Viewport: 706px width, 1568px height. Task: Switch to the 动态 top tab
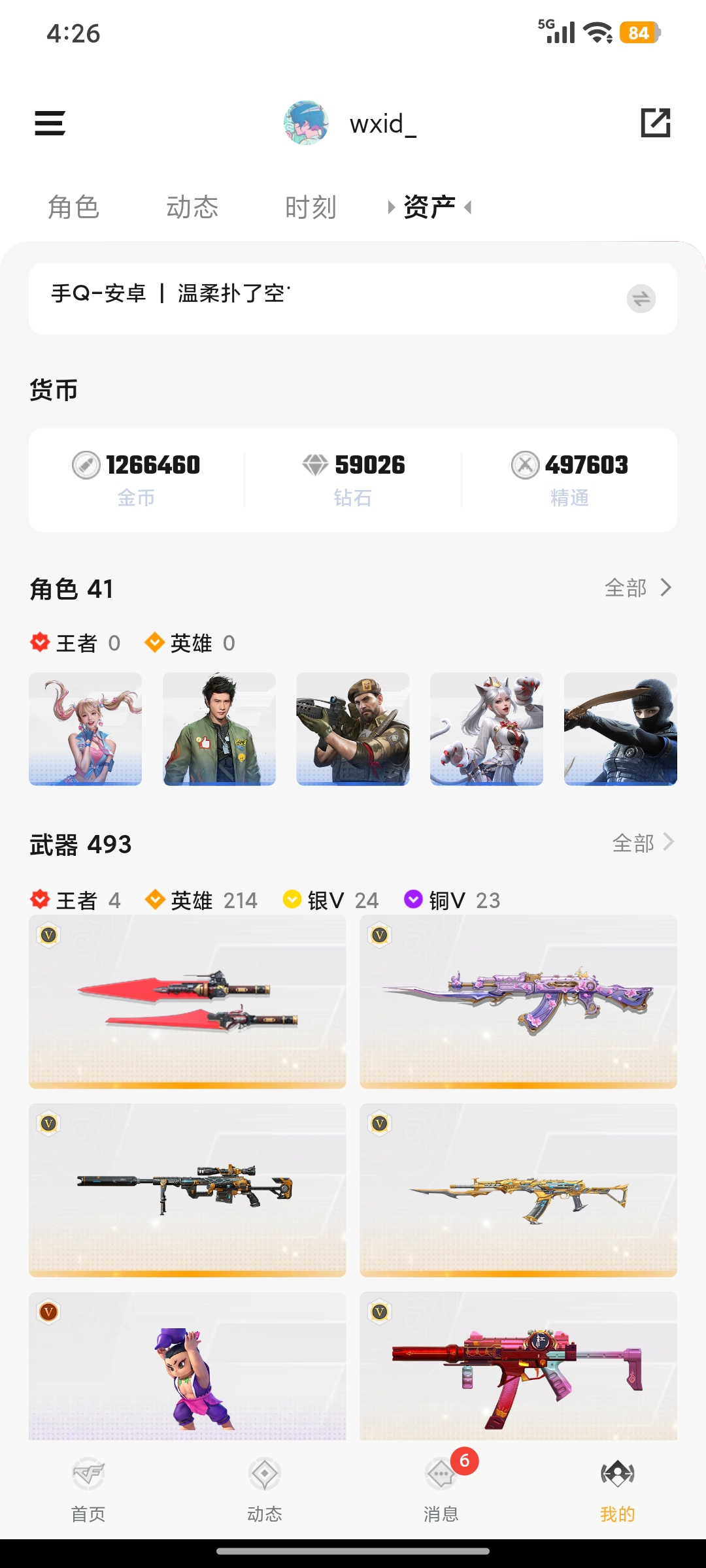pyautogui.click(x=192, y=208)
